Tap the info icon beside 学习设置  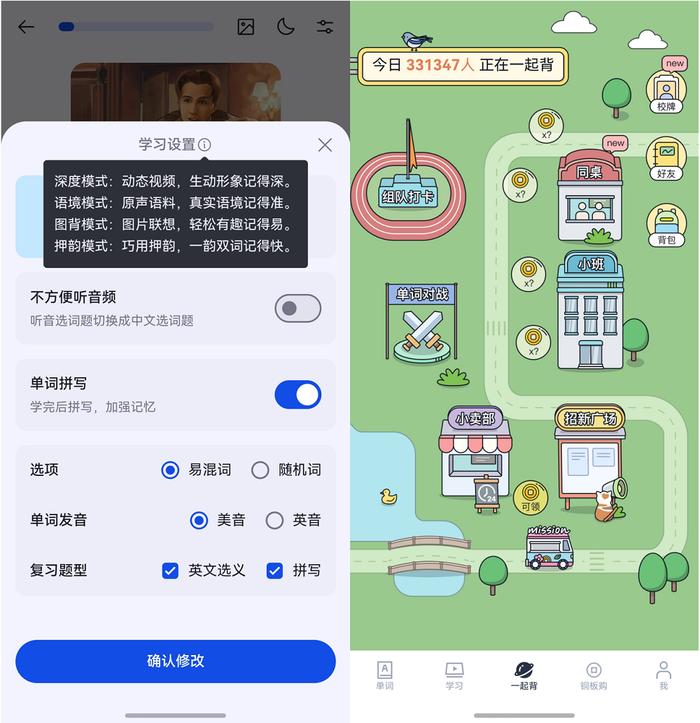pyautogui.click(x=205, y=145)
